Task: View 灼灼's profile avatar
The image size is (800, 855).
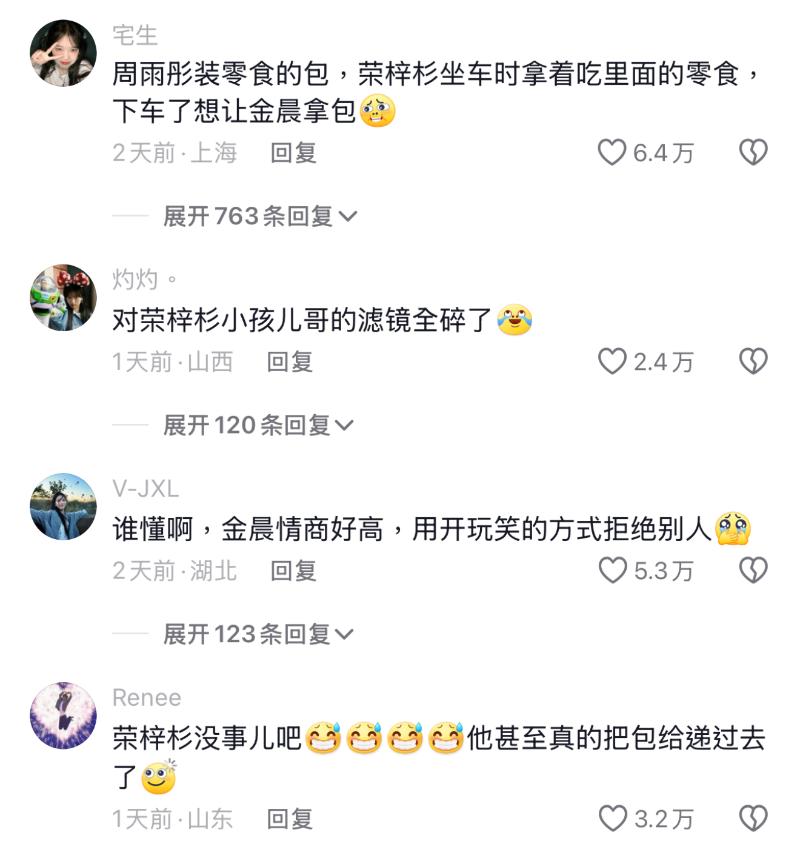Action: pyautogui.click(x=63, y=297)
